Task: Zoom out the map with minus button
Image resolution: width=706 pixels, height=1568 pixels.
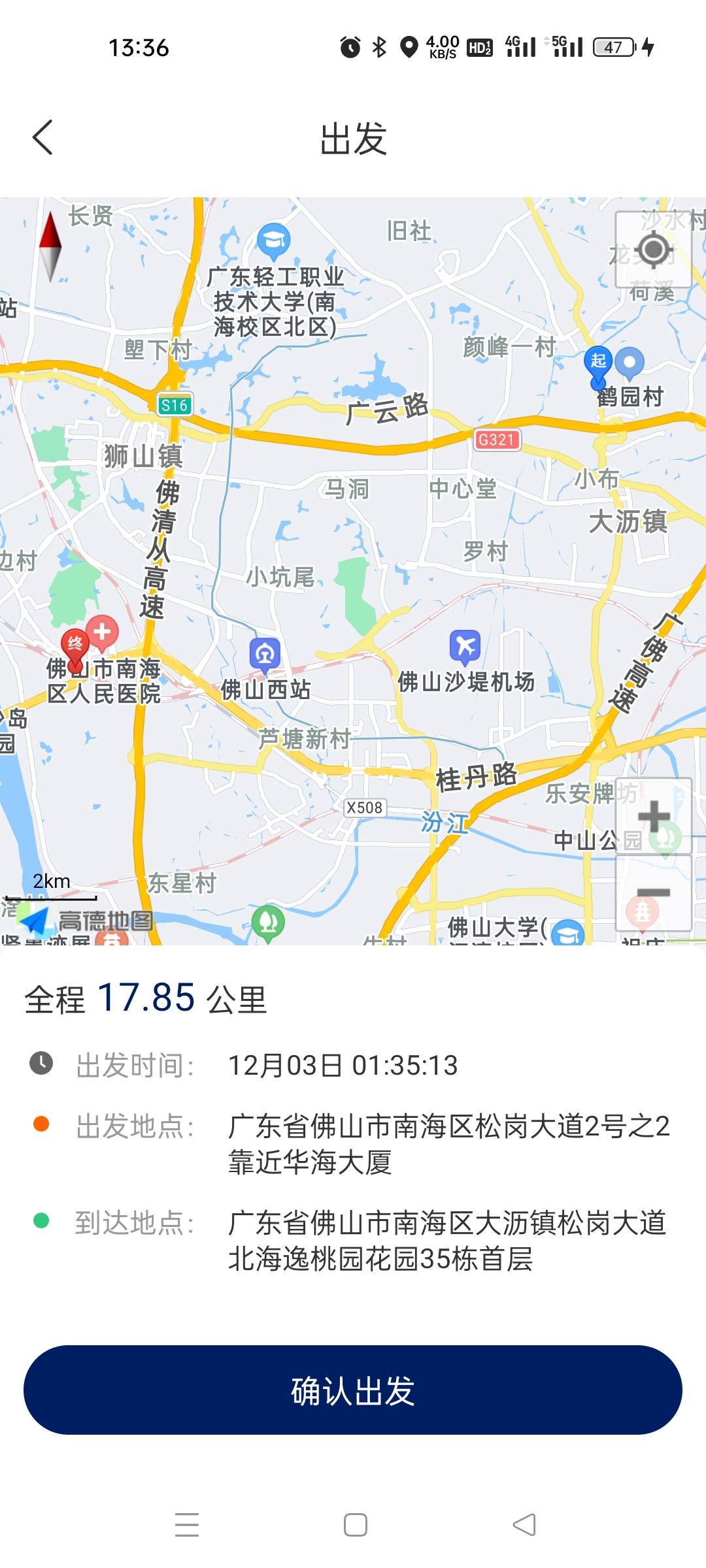Action: coord(653,892)
